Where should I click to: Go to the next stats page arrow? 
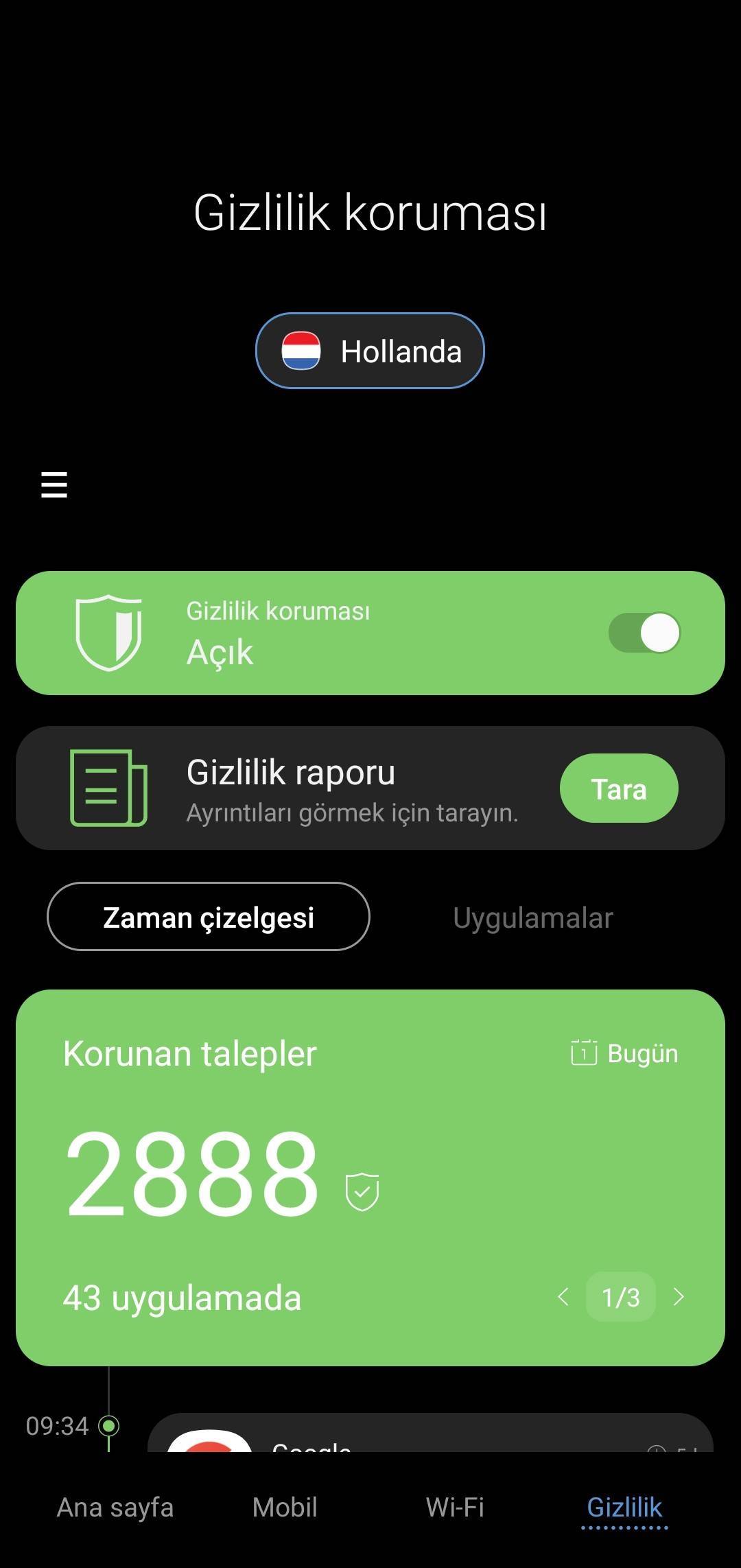[679, 1297]
